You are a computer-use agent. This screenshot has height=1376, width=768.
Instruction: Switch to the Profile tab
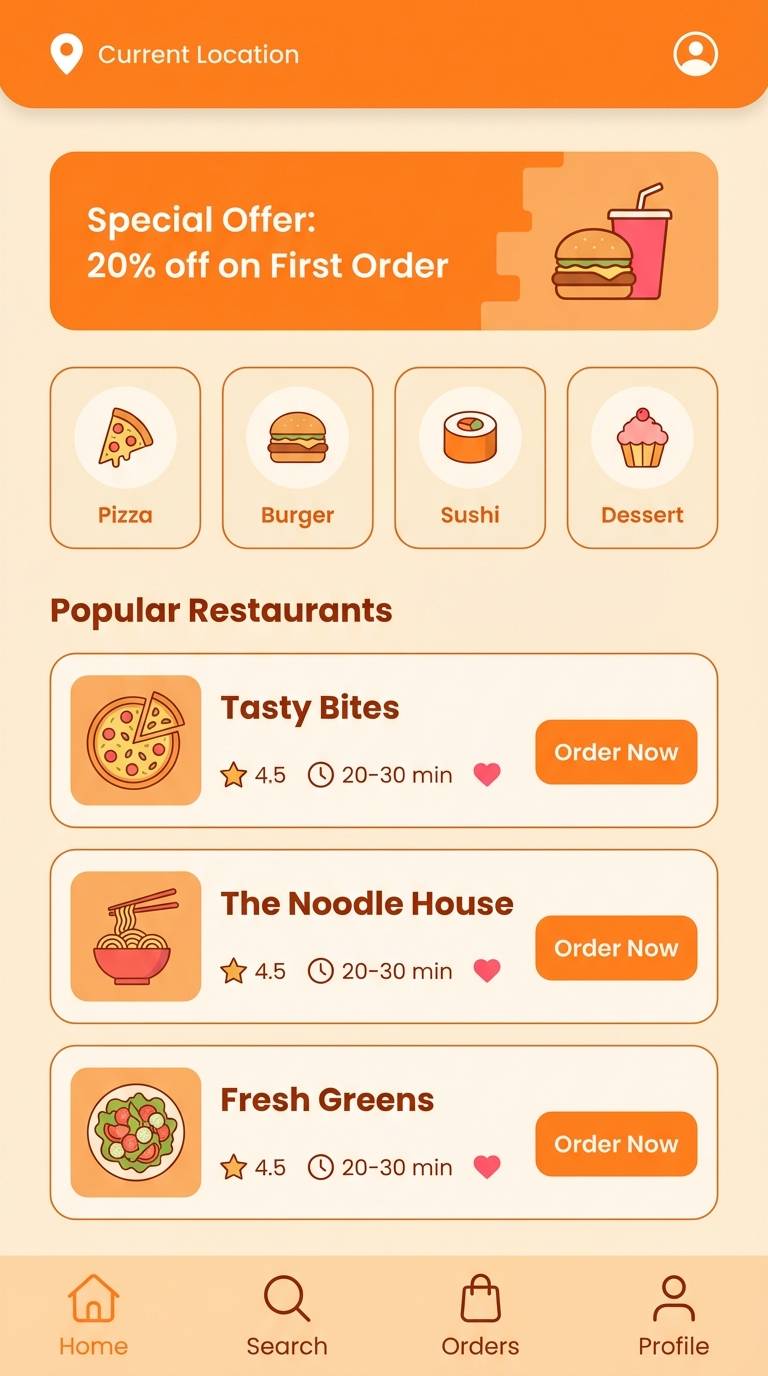tap(673, 1311)
